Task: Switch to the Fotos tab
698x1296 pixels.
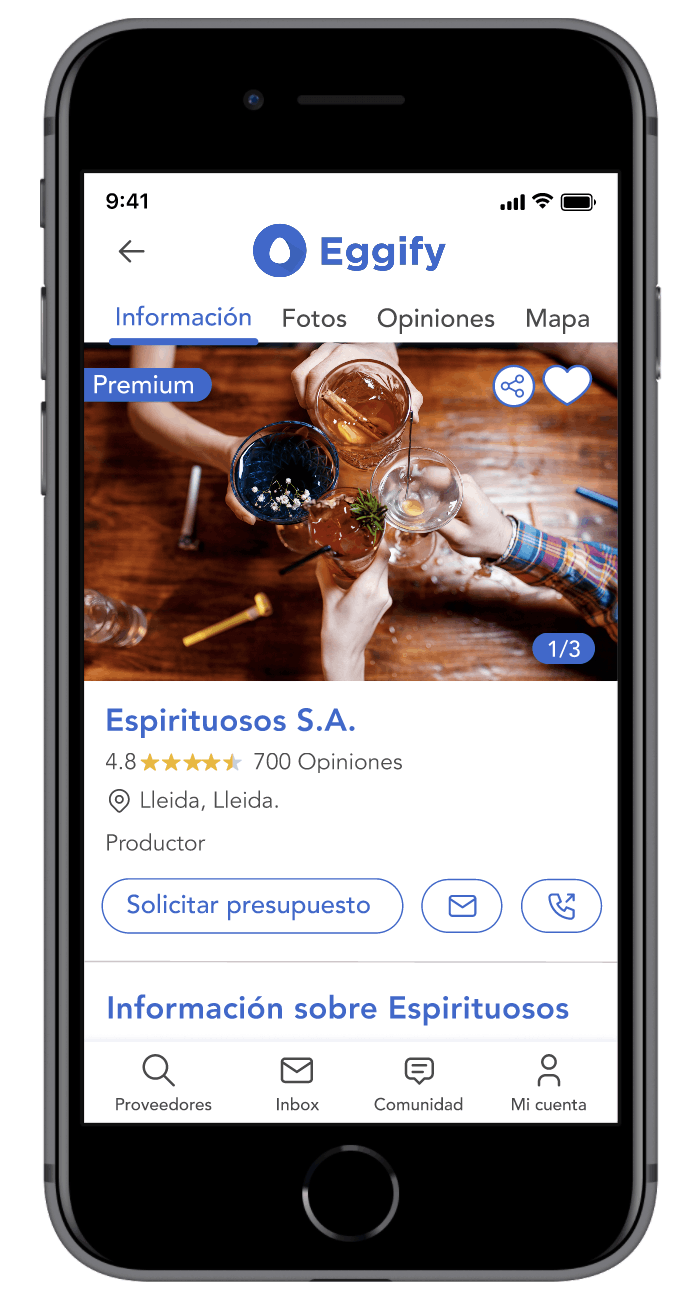Action: (x=314, y=319)
